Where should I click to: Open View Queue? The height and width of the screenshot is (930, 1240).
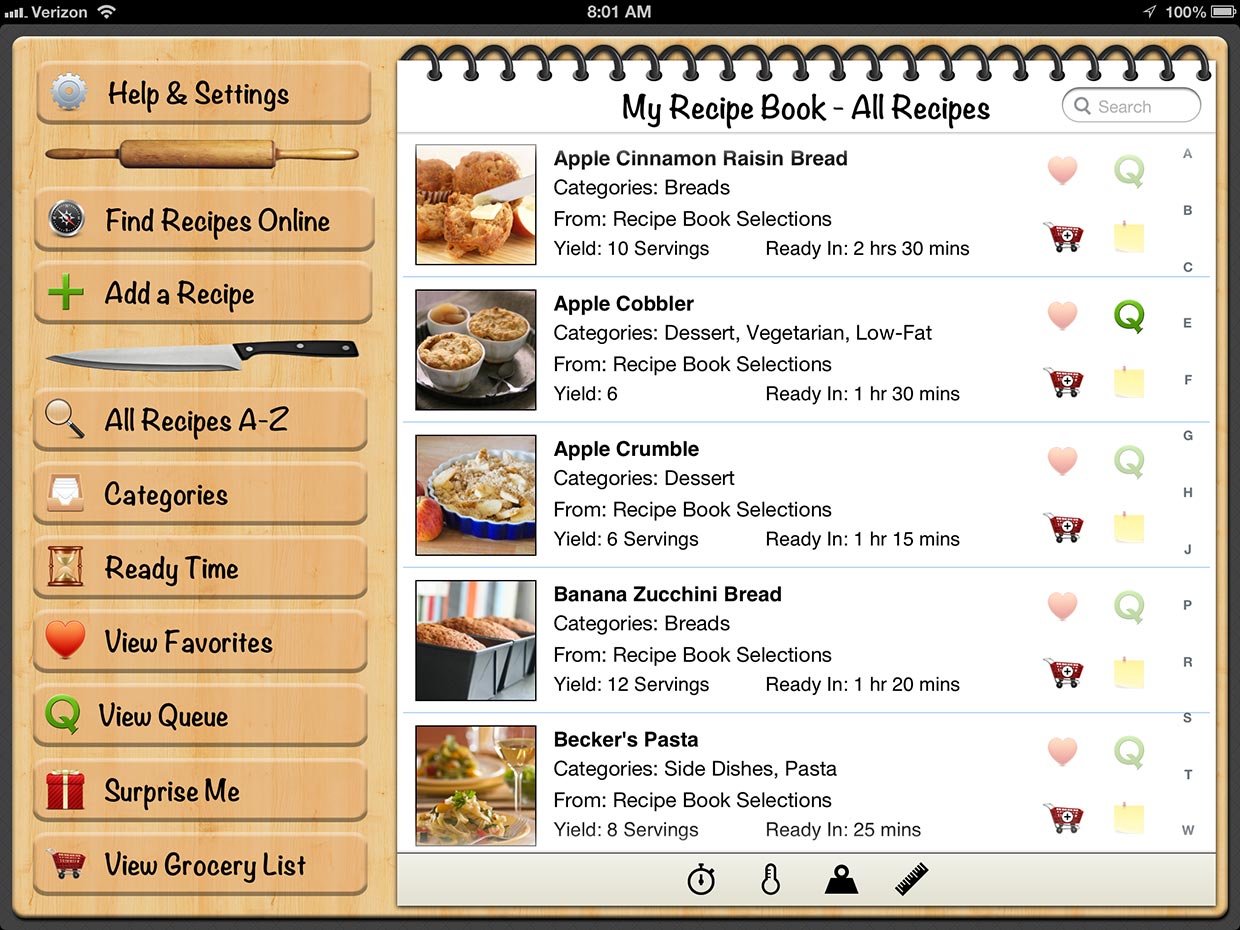point(200,716)
